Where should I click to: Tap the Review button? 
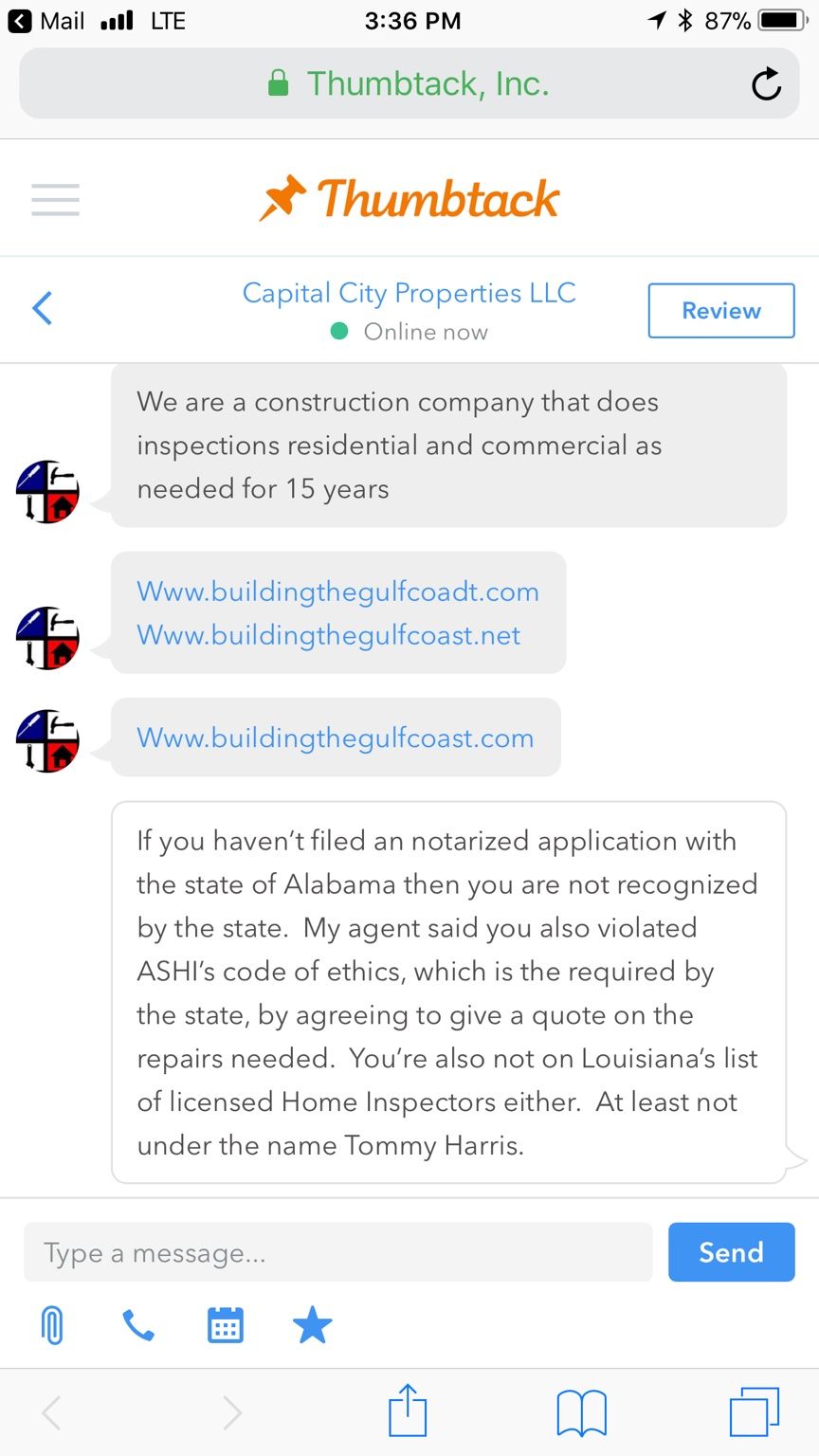point(720,310)
